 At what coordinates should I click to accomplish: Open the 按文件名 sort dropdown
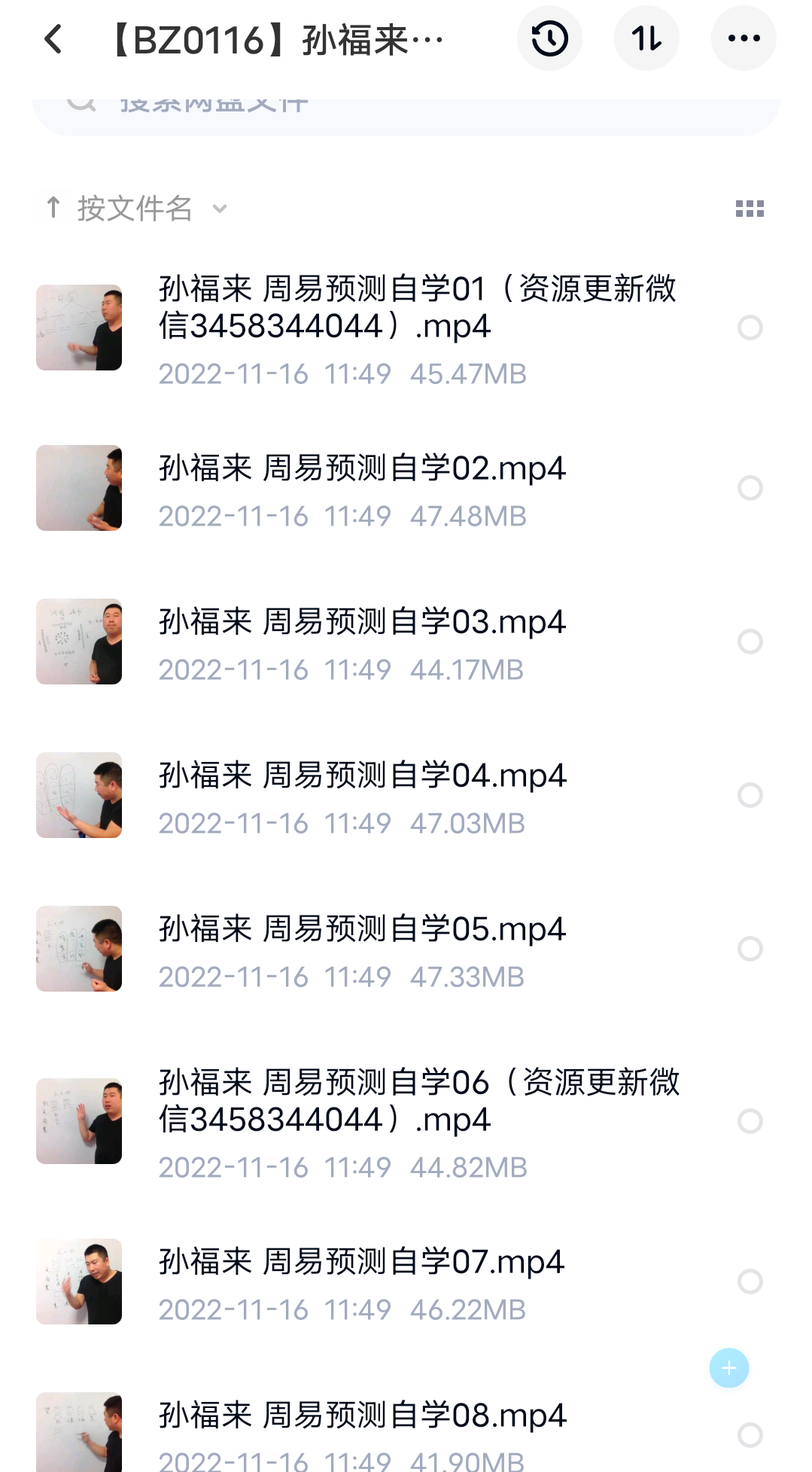coord(136,209)
